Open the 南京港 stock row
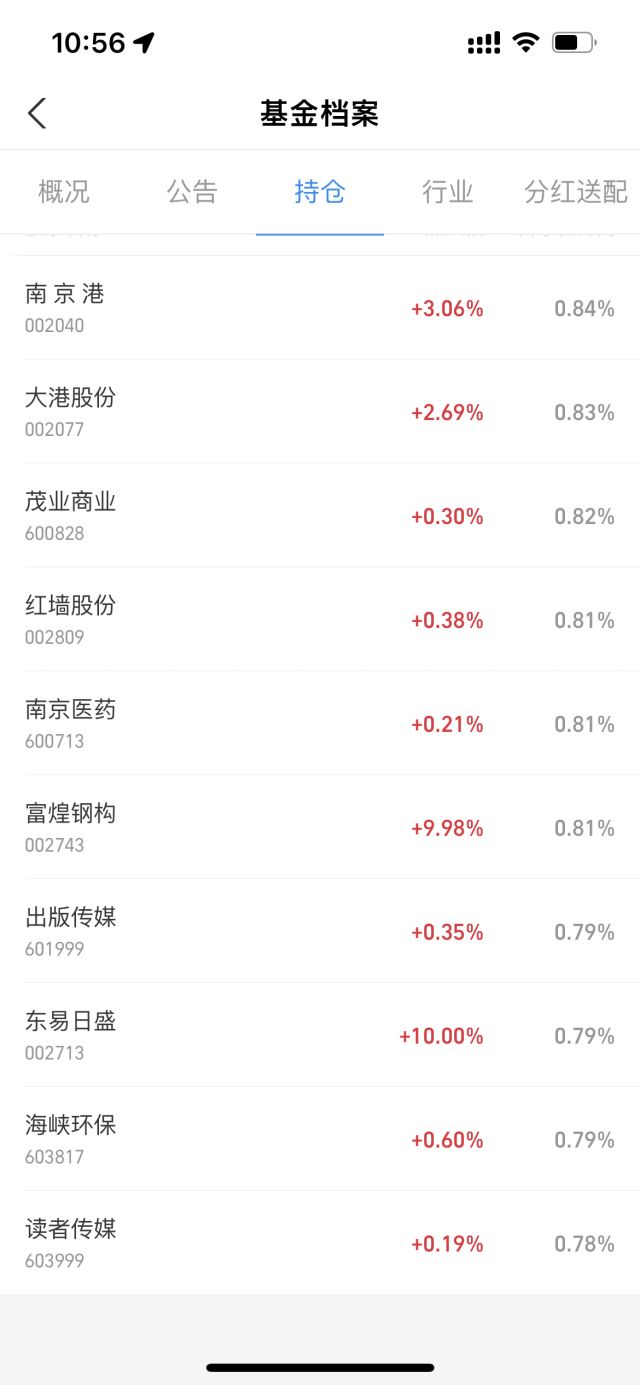 pos(320,308)
